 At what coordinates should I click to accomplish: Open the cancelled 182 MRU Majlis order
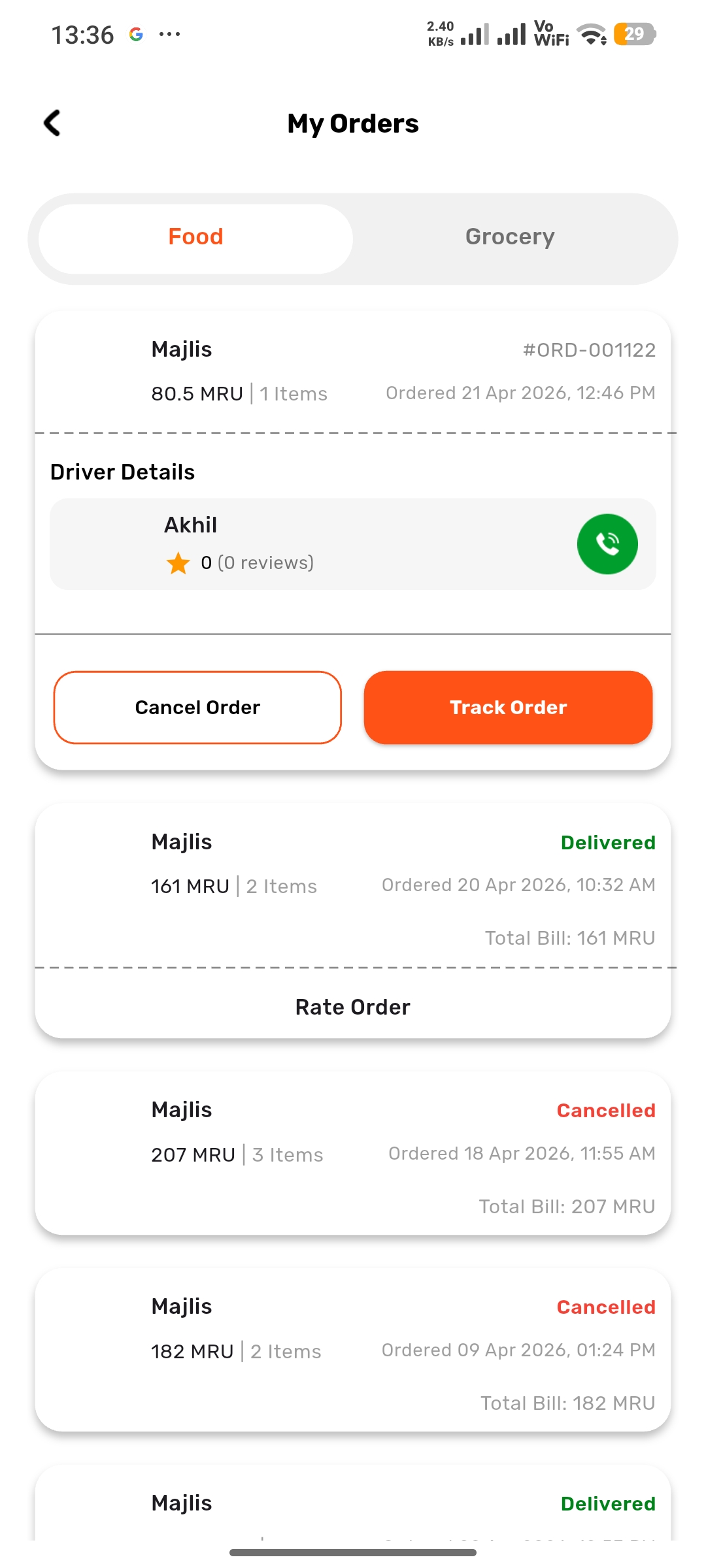coord(353,1350)
